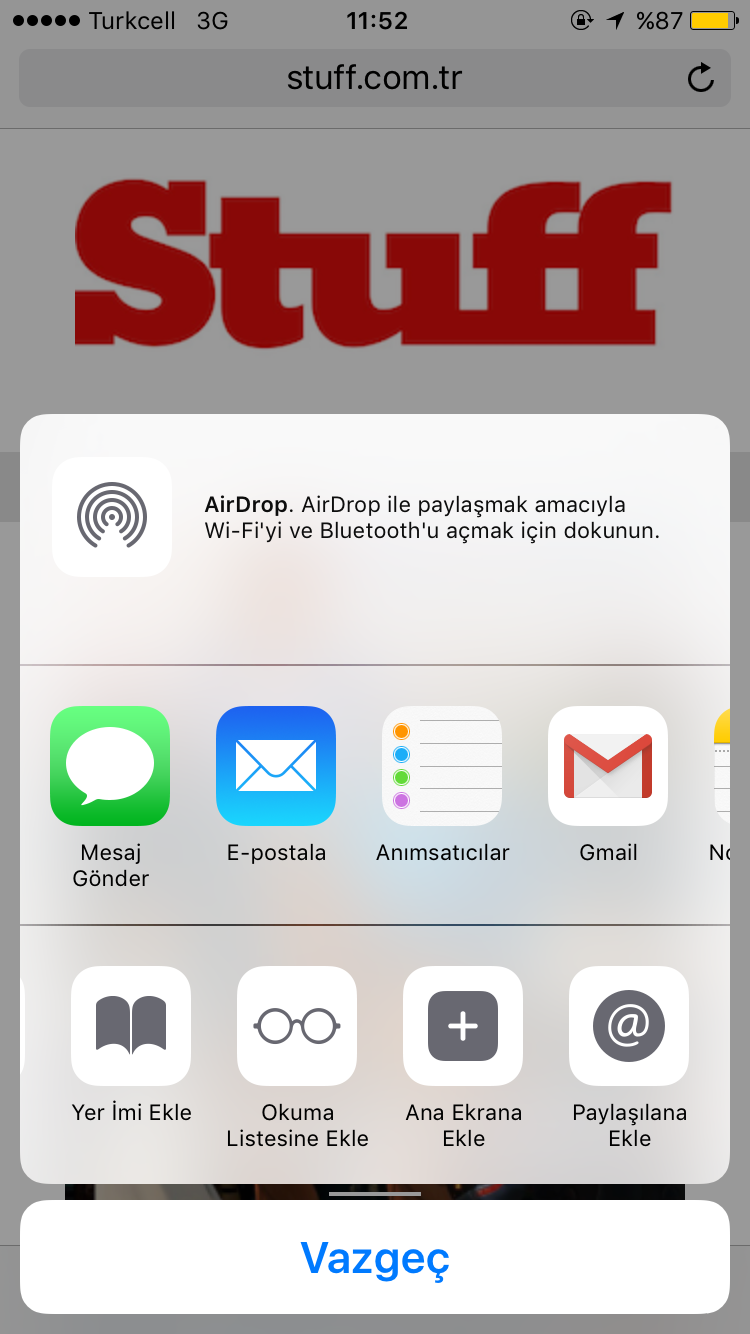The image size is (750, 1334).
Task: Turn on AirDrop sharing
Action: click(112, 517)
